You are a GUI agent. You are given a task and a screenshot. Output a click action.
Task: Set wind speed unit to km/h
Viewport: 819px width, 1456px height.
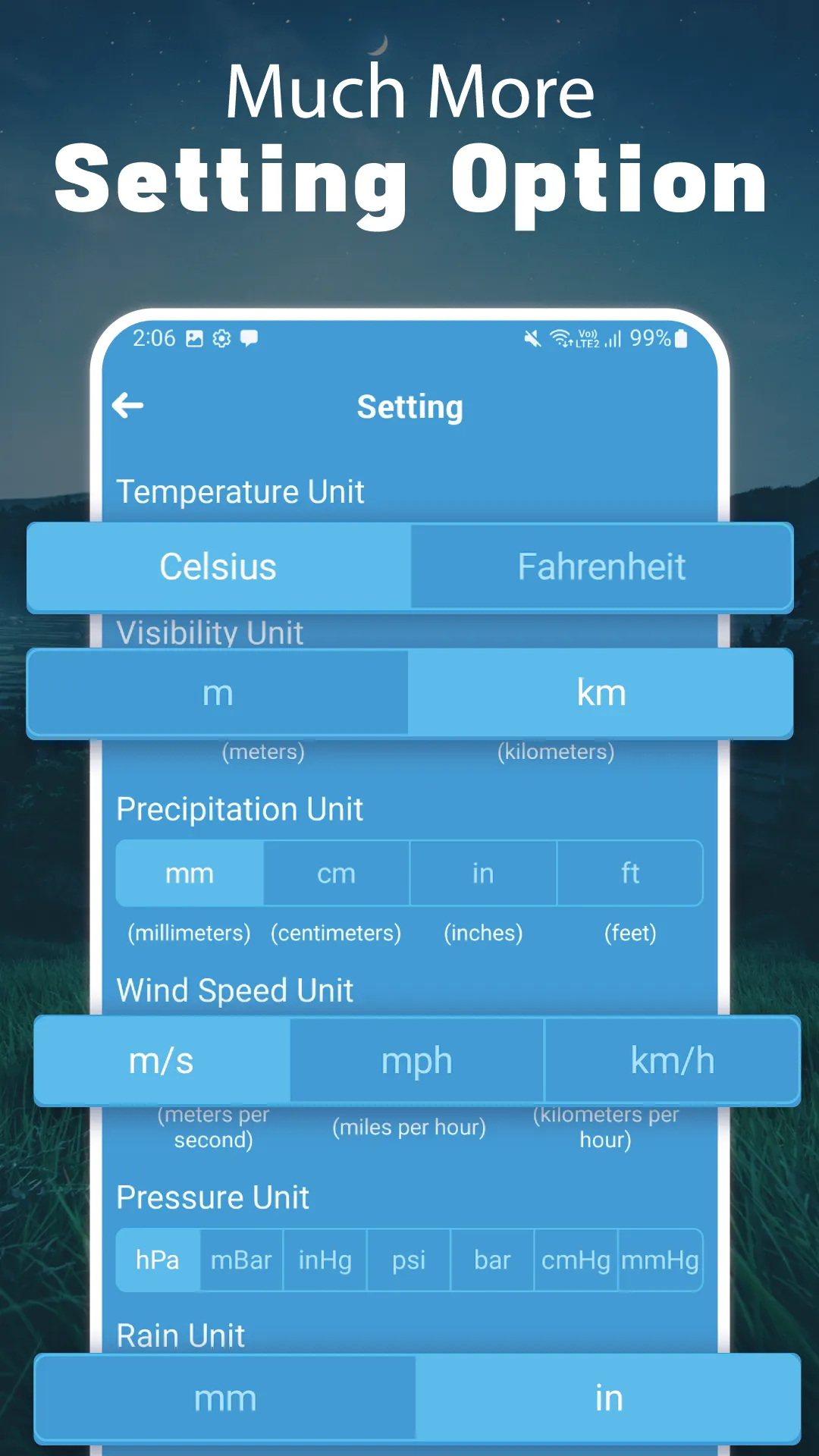tap(674, 1060)
